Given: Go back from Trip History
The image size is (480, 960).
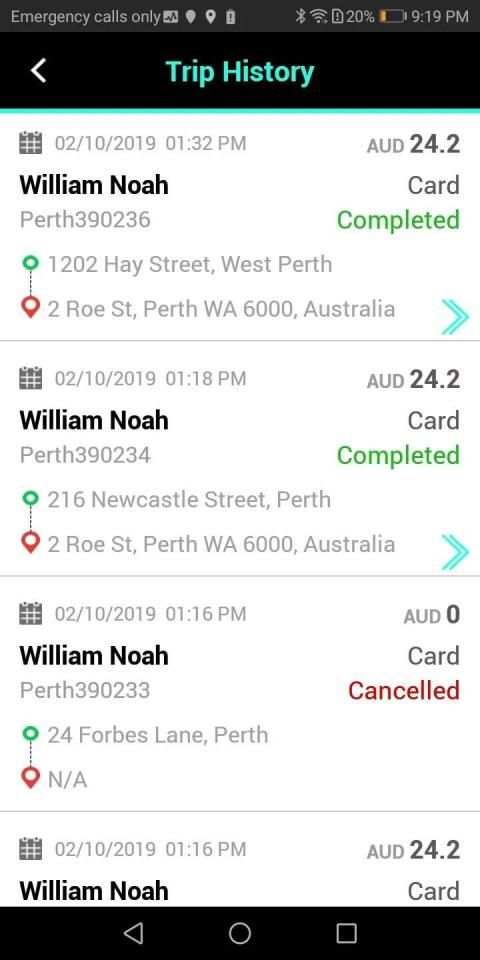Looking at the screenshot, I should click(38, 71).
